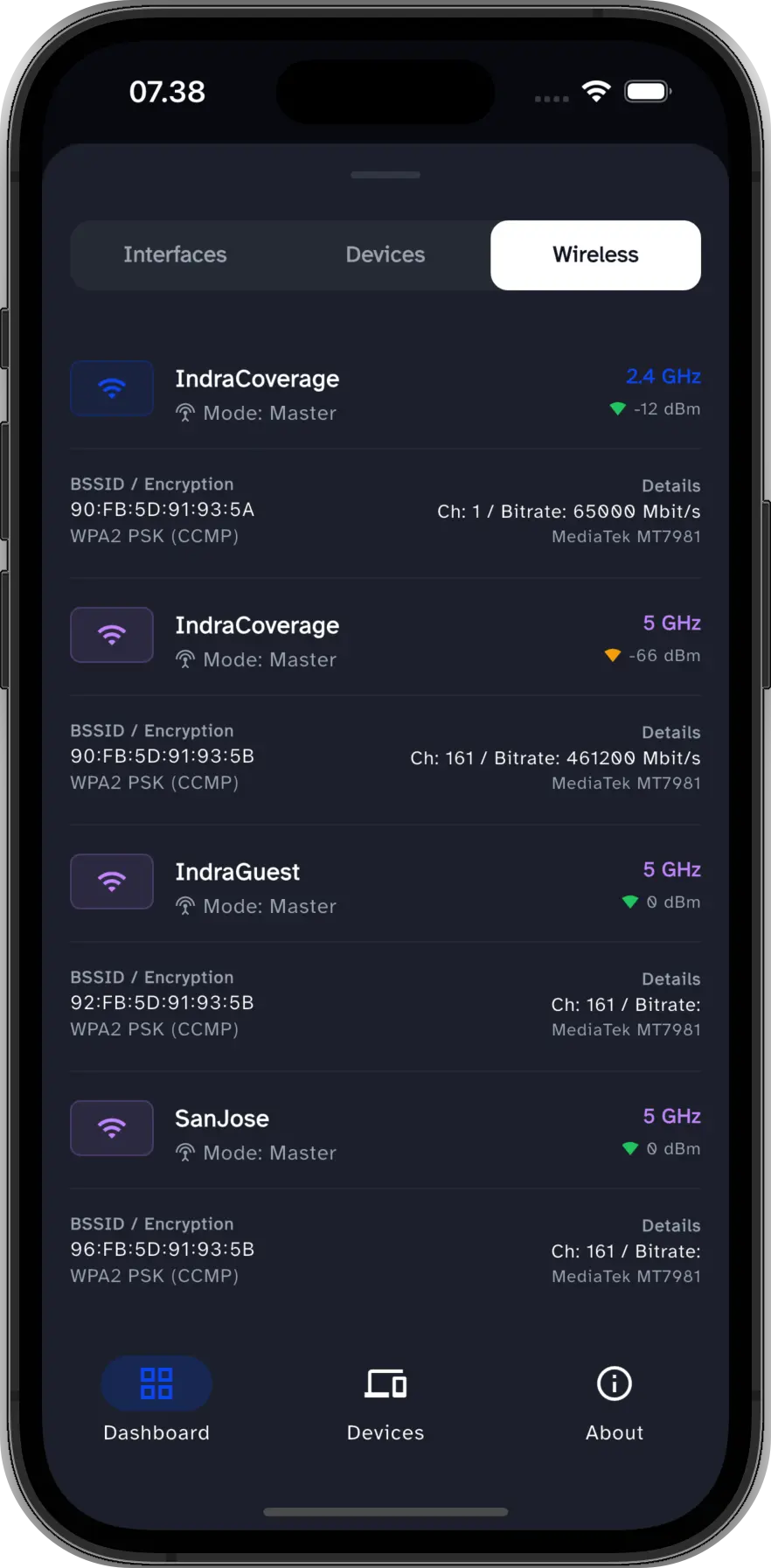The height and width of the screenshot is (1568, 771).
Task: Collapse the sheet using the top drag handle
Action: pyautogui.click(x=385, y=175)
